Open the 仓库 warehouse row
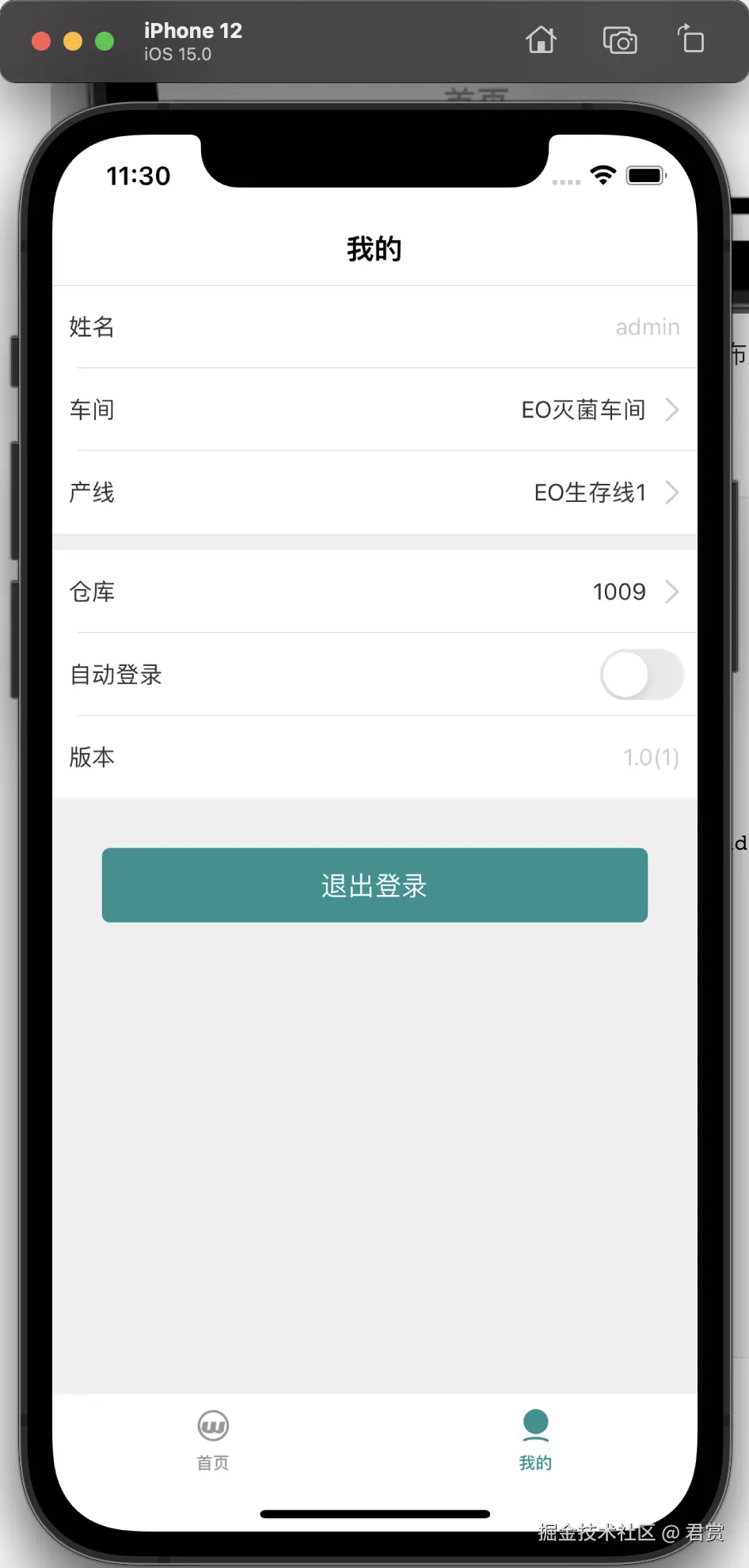Viewport: 749px width, 1568px height. (x=374, y=592)
